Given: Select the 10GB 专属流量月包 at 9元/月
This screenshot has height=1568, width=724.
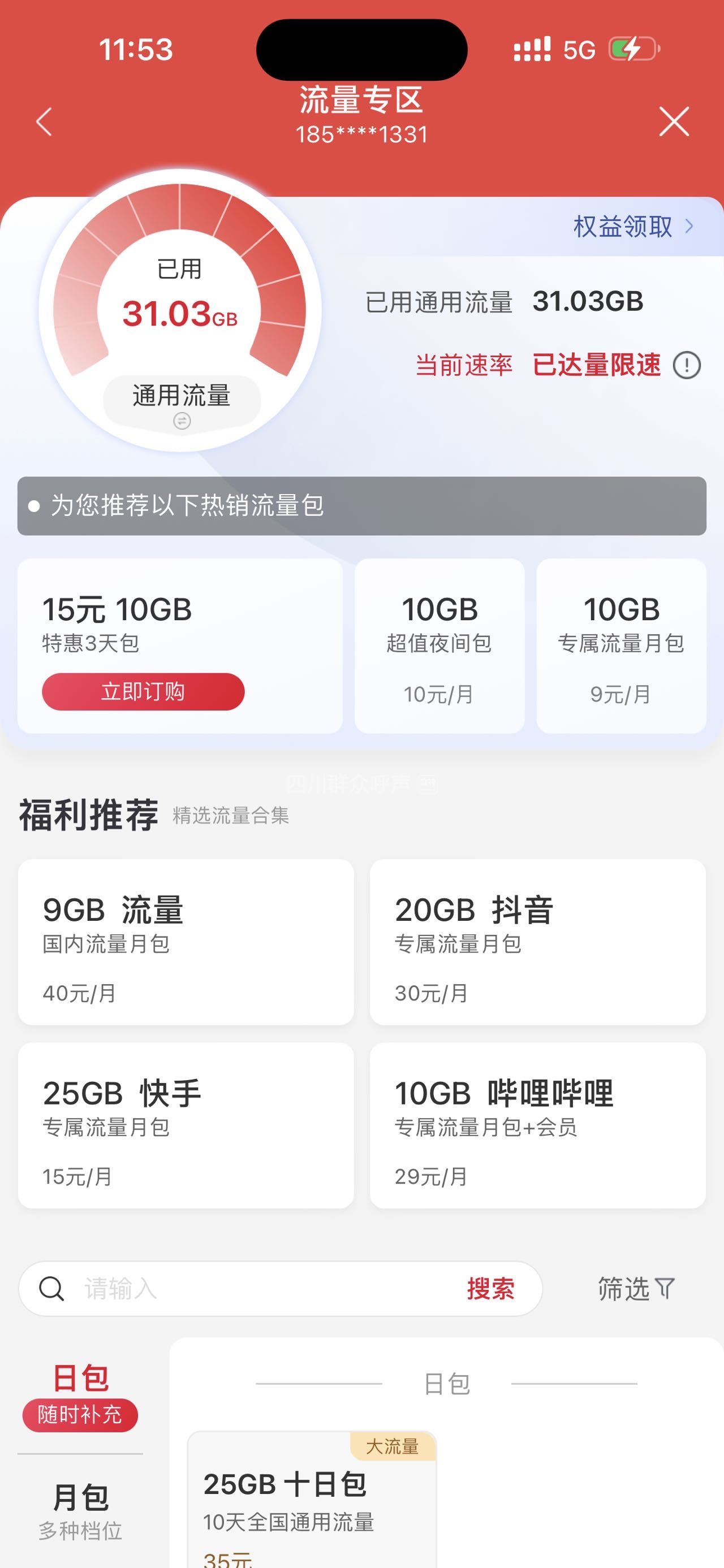Looking at the screenshot, I should (x=620, y=646).
